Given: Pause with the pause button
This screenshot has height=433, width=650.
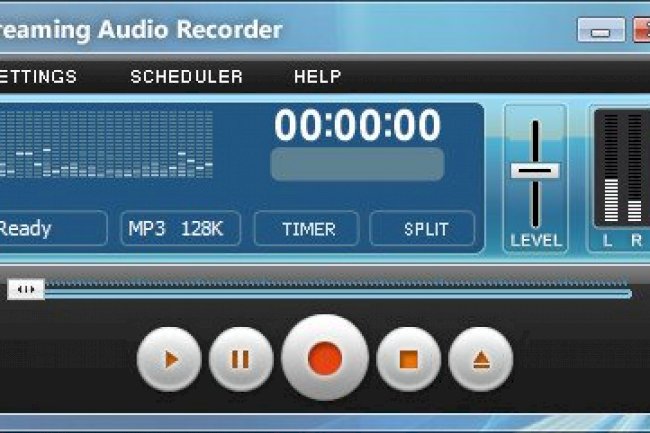Looking at the screenshot, I should point(241,358).
